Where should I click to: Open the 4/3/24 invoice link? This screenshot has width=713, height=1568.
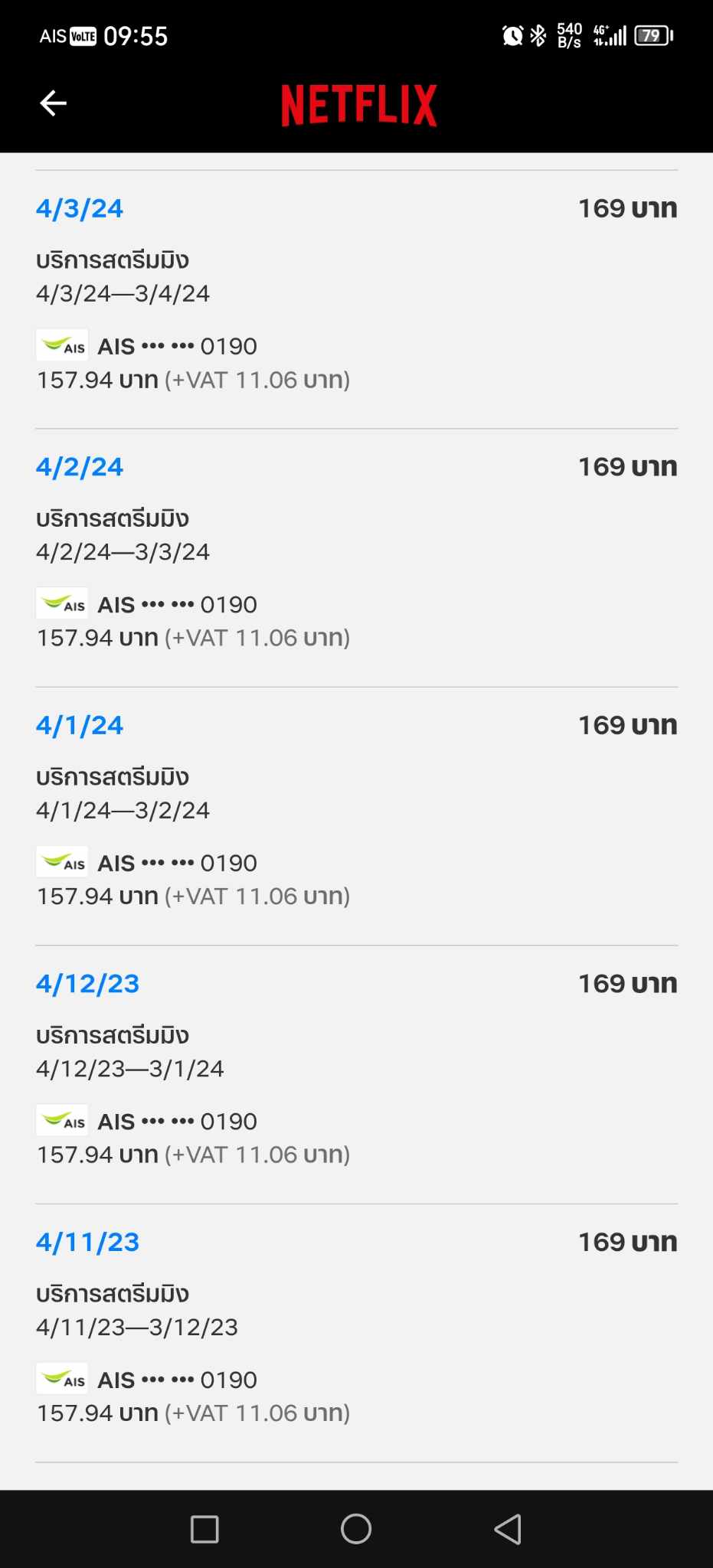(x=80, y=208)
